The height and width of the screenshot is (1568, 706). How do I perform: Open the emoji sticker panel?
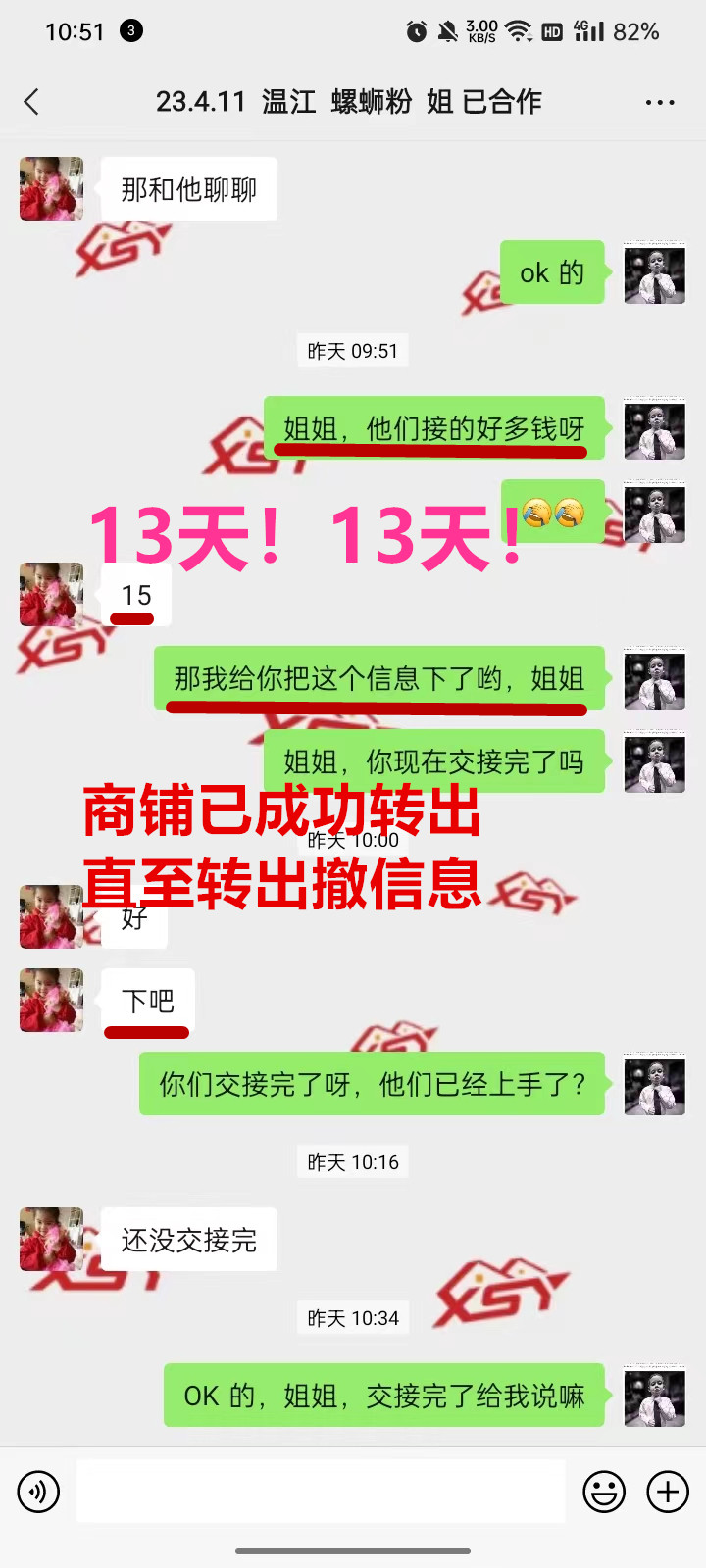click(604, 1492)
